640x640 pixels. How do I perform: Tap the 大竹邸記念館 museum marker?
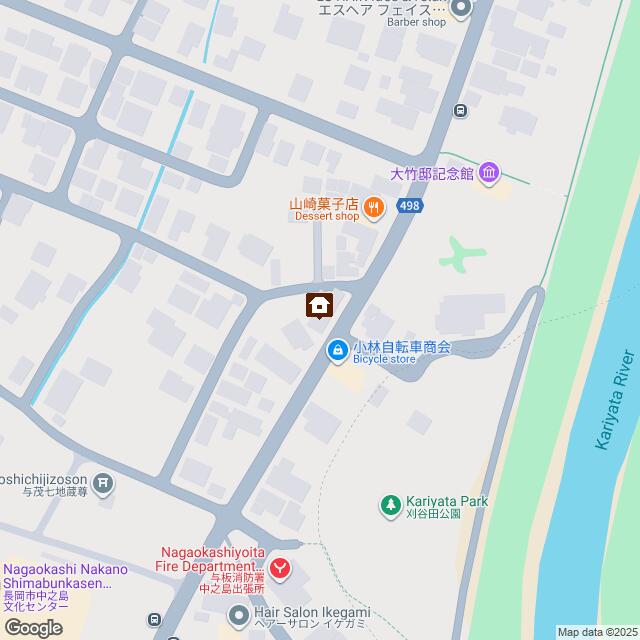[489, 174]
